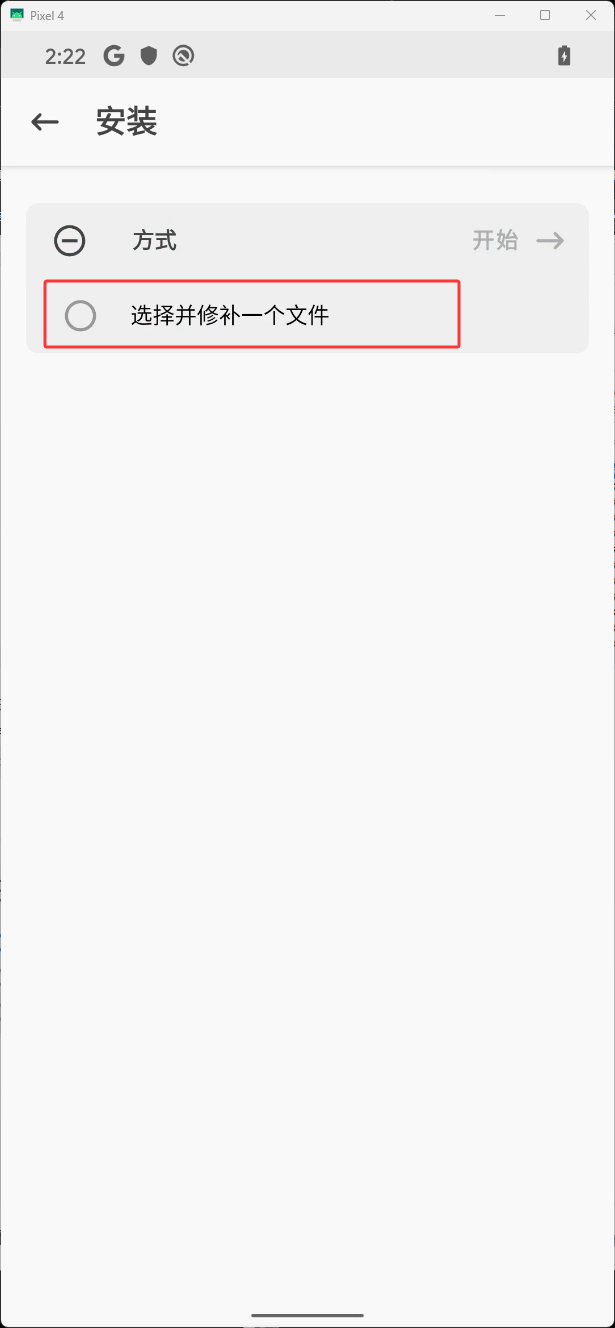The width and height of the screenshot is (615, 1328).
Task: Tap 开始 to start the install
Action: pyautogui.click(x=518, y=240)
